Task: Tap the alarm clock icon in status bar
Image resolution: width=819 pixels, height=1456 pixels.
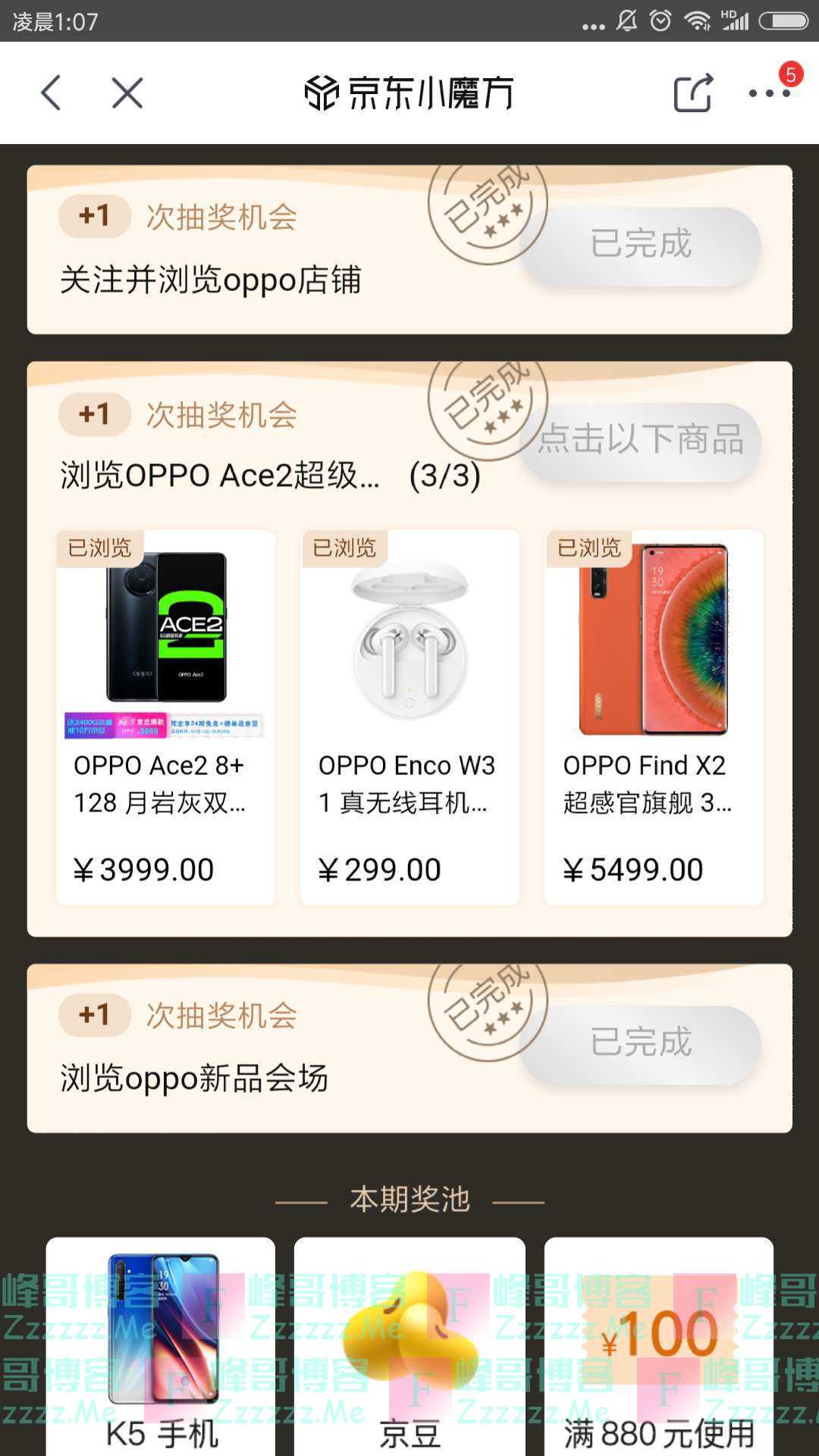Action: tap(659, 23)
